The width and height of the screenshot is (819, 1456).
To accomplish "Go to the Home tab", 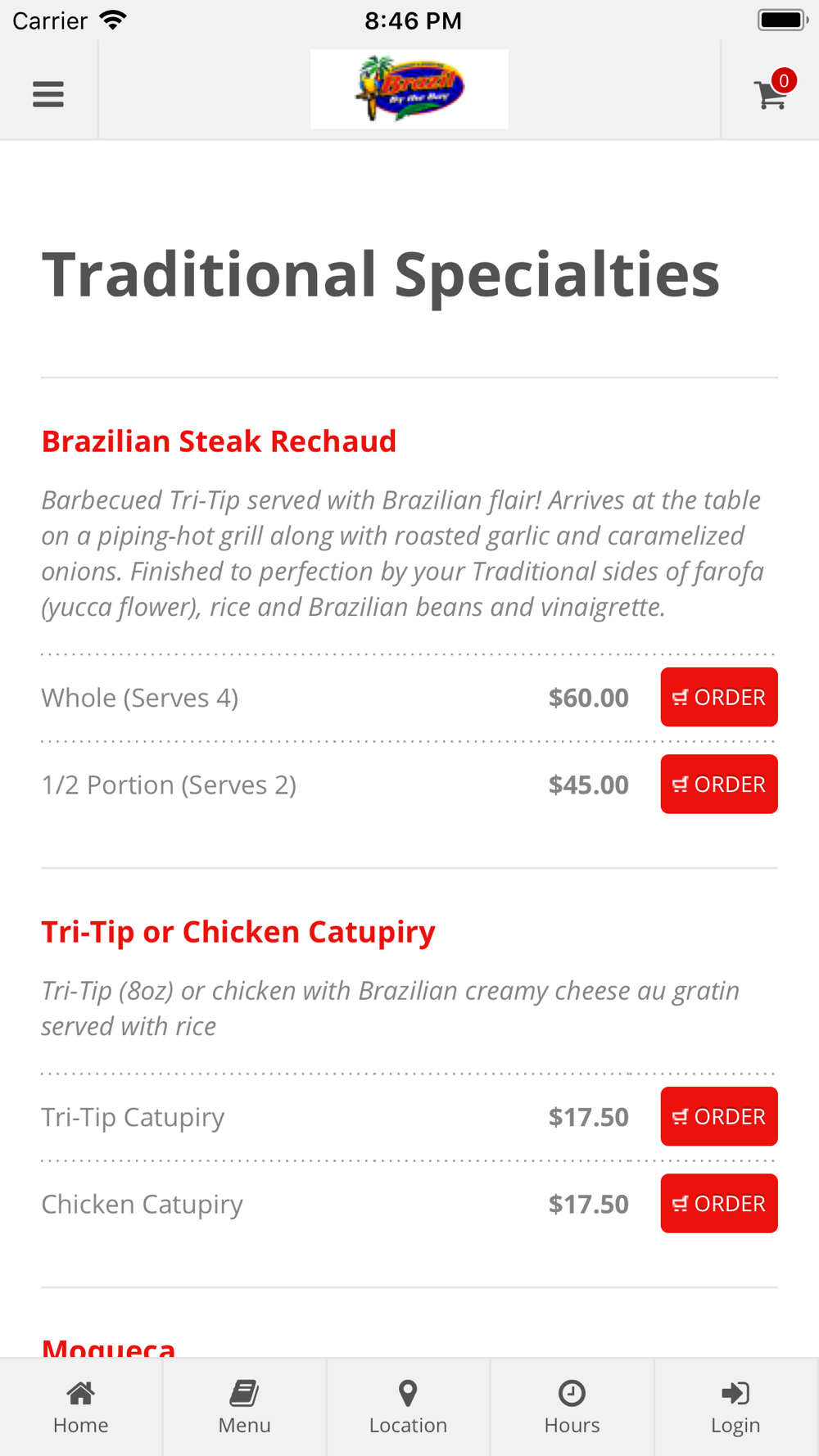I will click(x=81, y=1407).
